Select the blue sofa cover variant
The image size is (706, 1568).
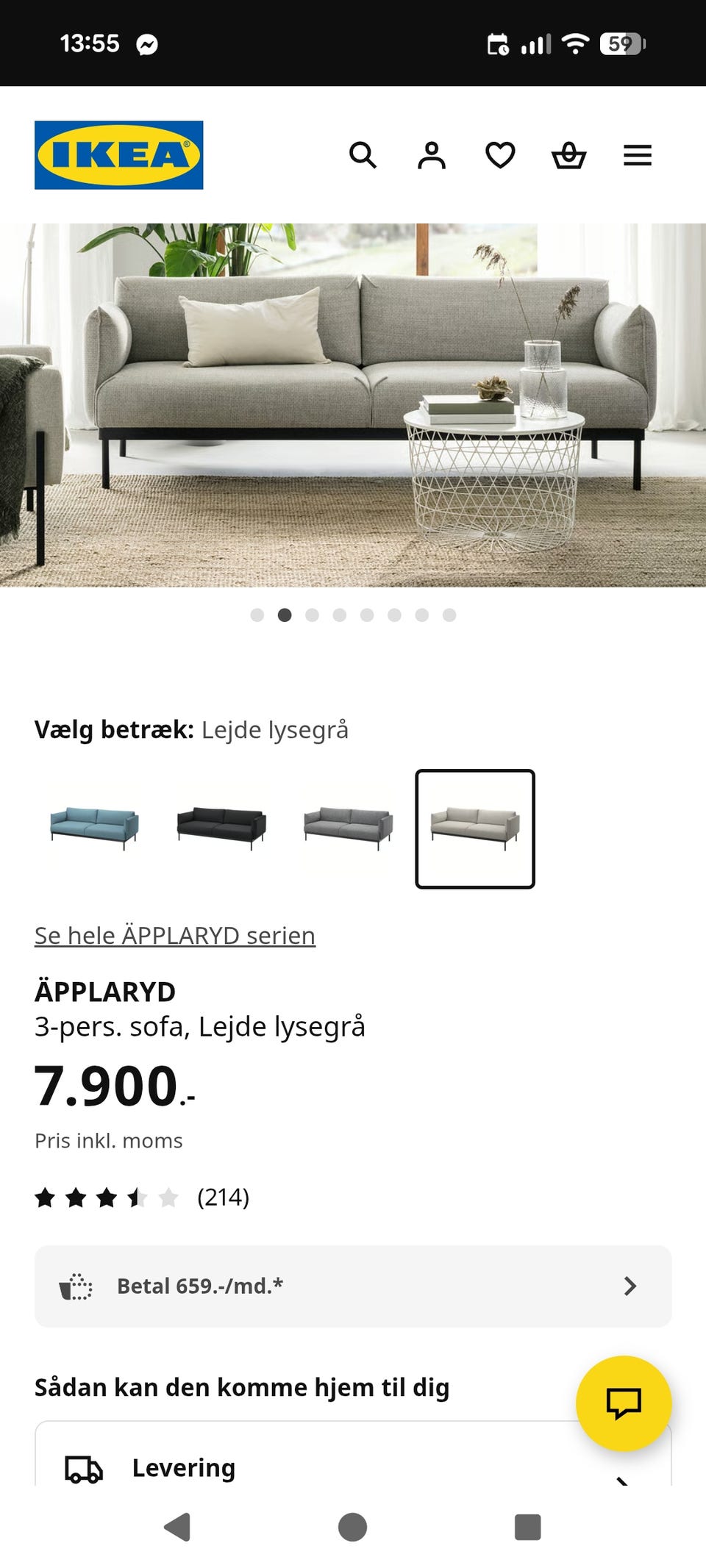93,826
